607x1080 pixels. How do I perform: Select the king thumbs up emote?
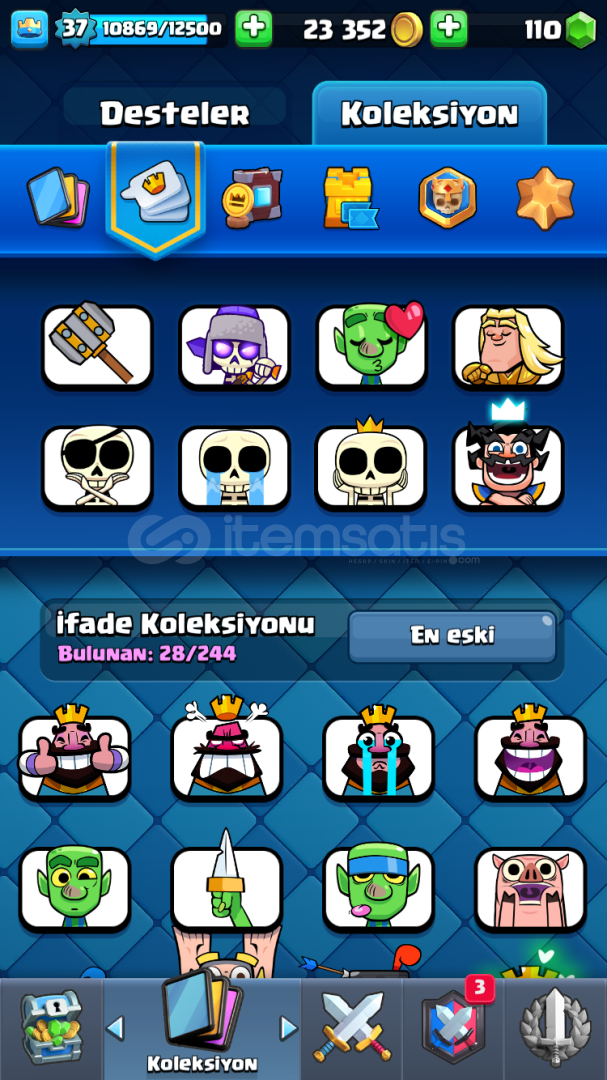pyautogui.click(x=75, y=757)
